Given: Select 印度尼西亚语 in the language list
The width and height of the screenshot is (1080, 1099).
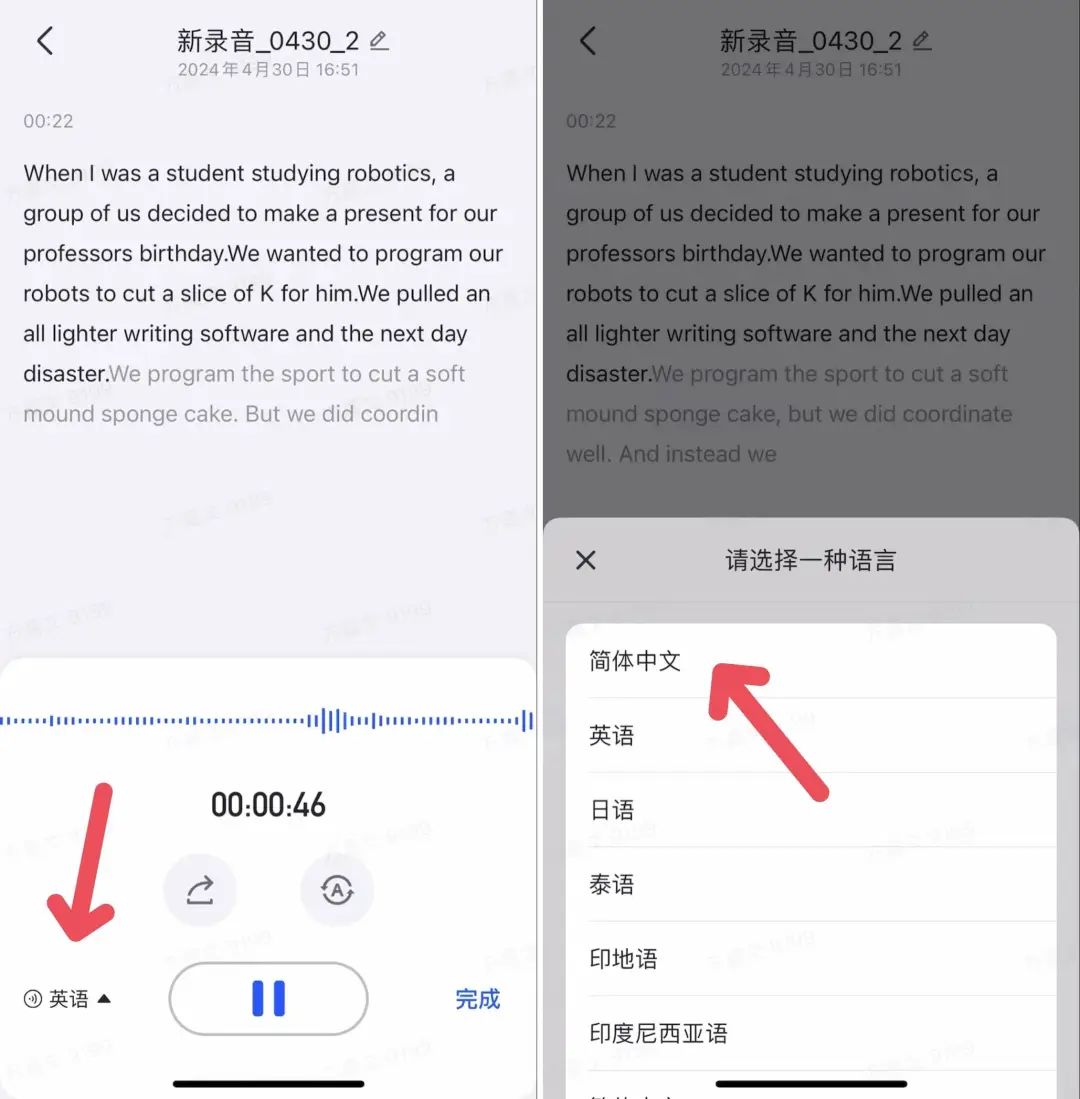Looking at the screenshot, I should [x=658, y=1033].
